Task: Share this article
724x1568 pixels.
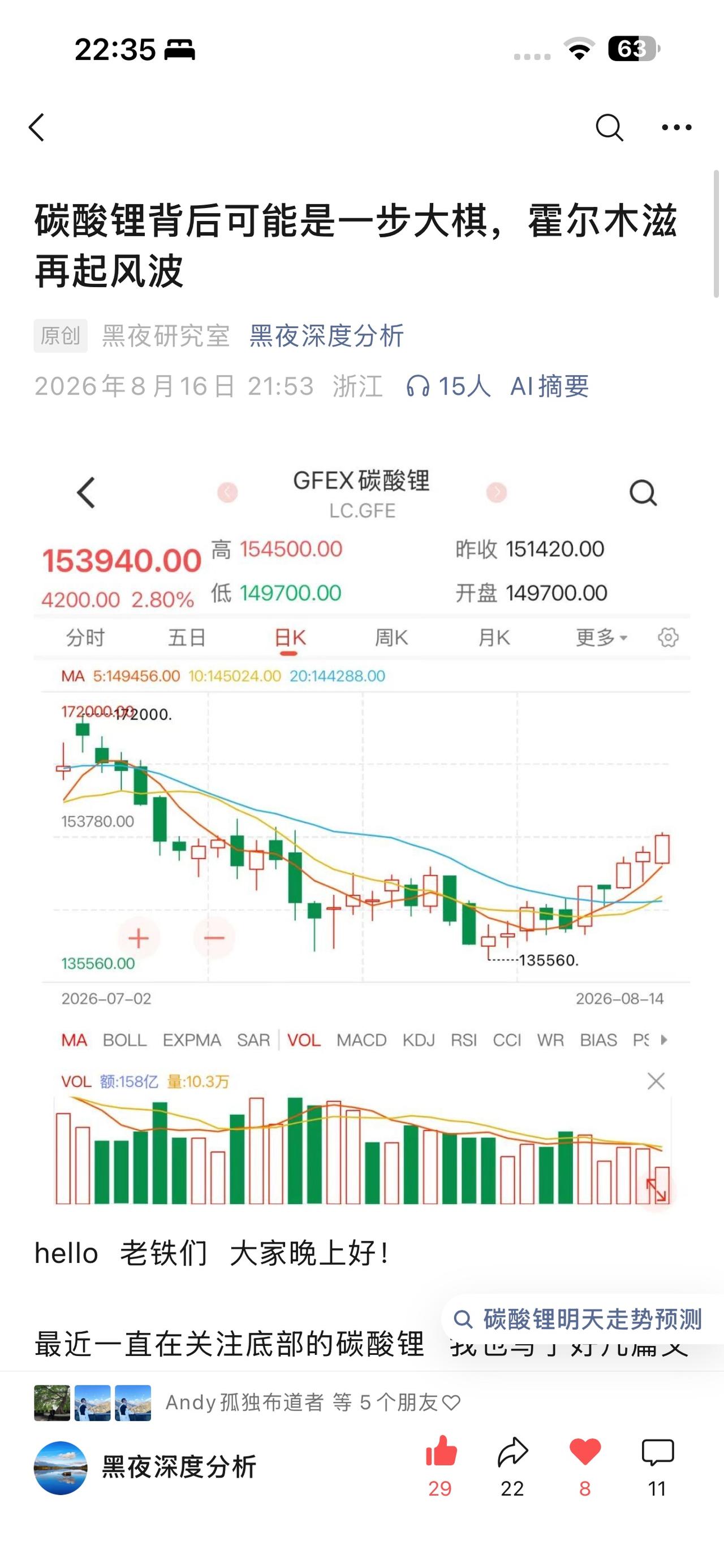Action: tap(512, 1466)
